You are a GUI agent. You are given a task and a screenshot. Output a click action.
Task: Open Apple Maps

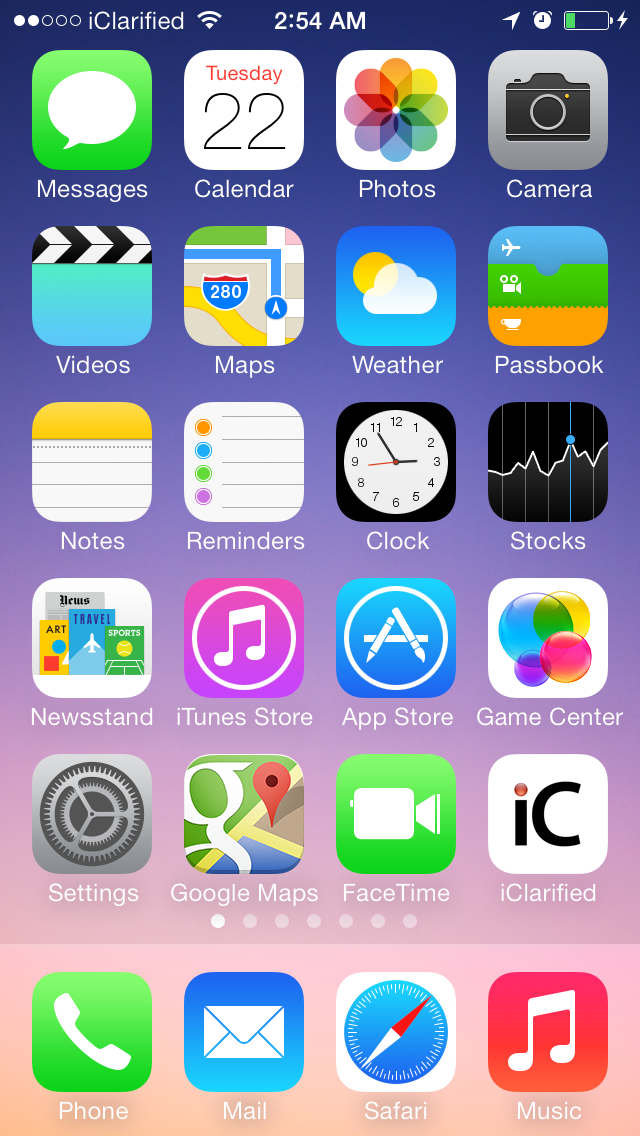[244, 286]
